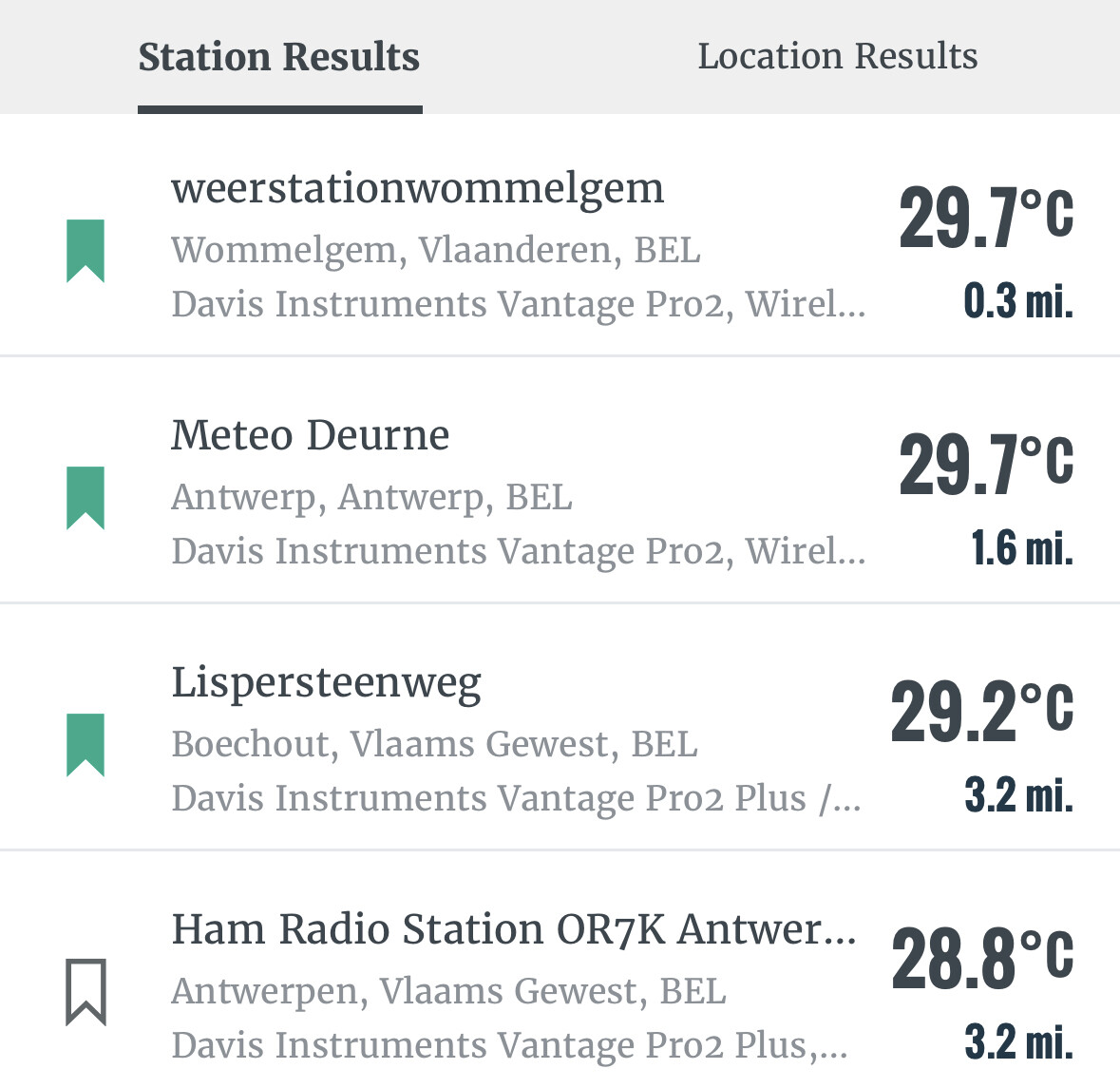1120x1088 pixels.
Task: Switch to the Station Results tab
Action: pos(279,57)
